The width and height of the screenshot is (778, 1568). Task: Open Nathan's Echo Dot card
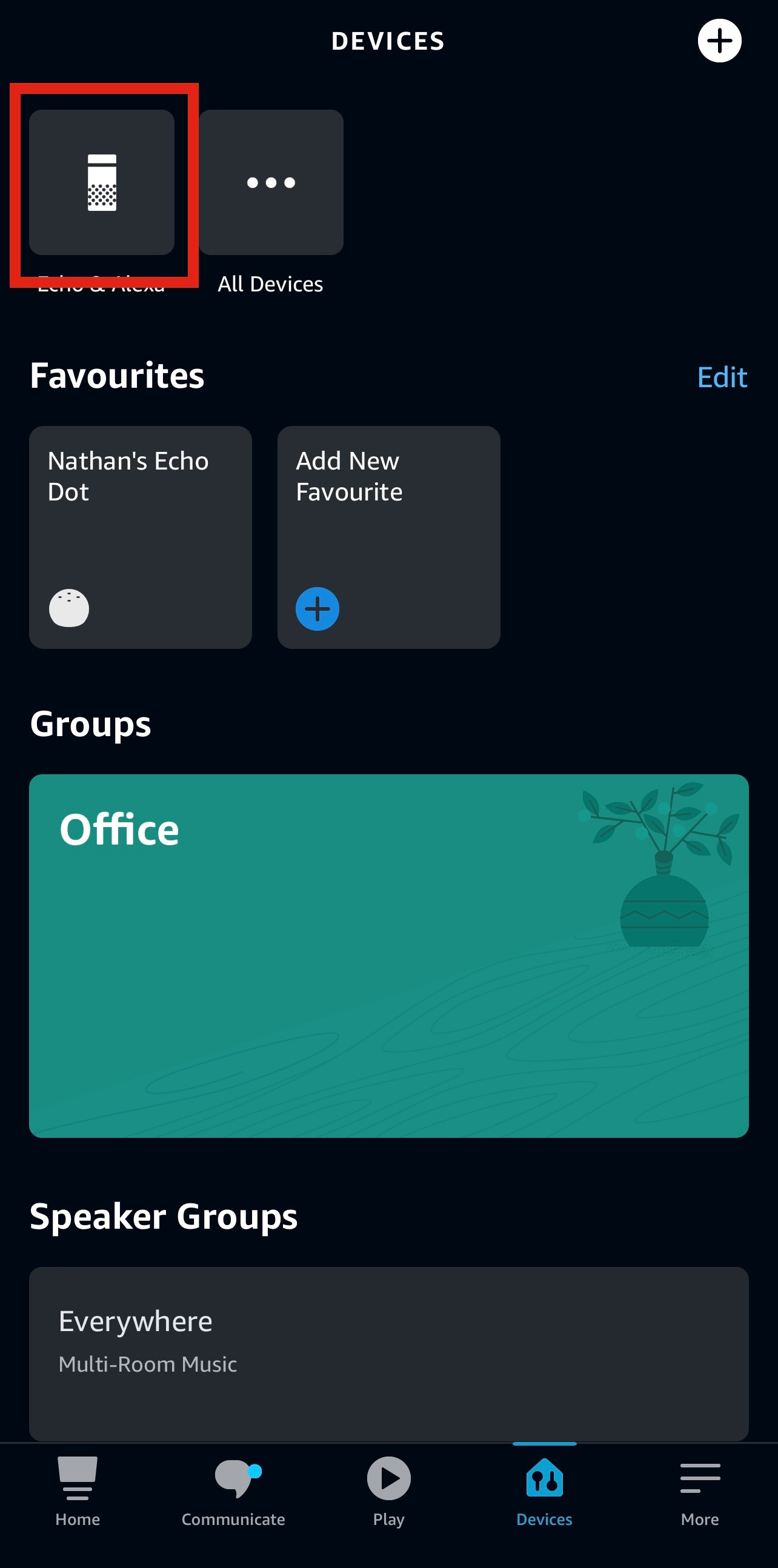coord(141,537)
